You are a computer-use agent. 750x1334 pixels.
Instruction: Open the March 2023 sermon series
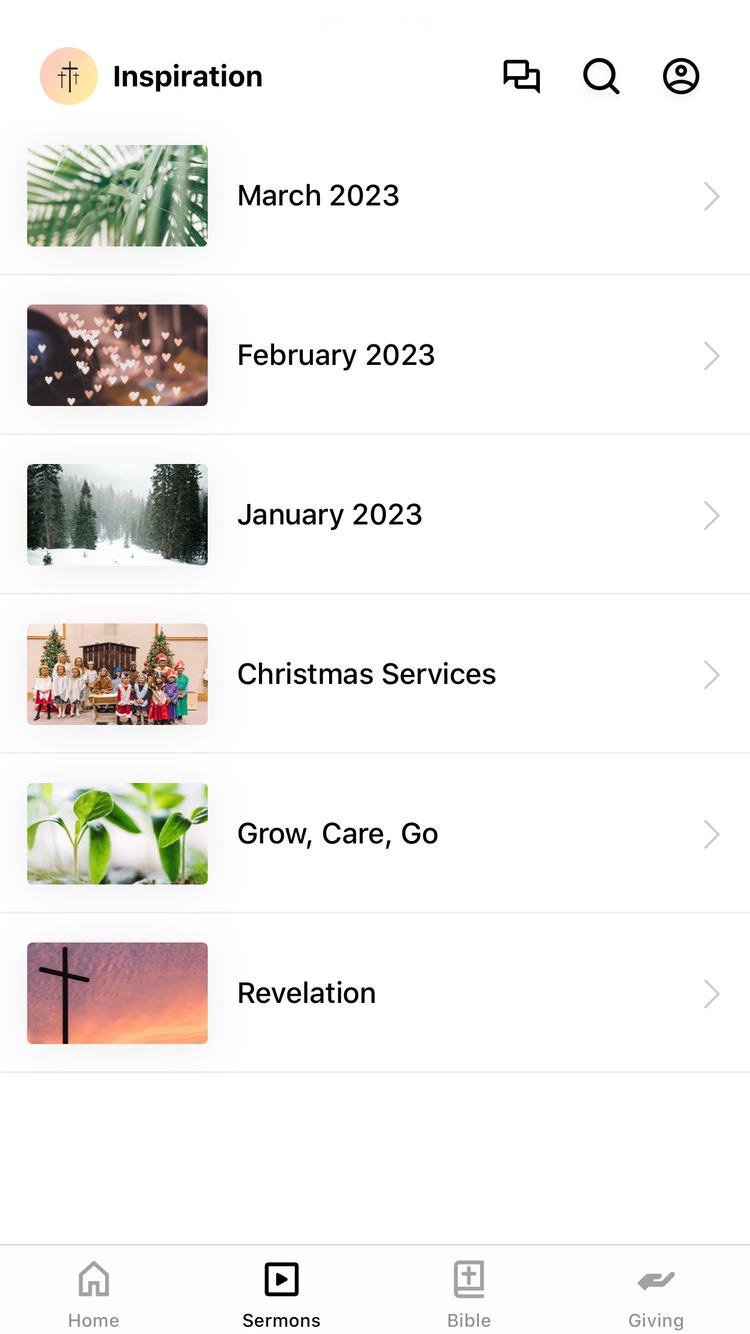[374, 196]
